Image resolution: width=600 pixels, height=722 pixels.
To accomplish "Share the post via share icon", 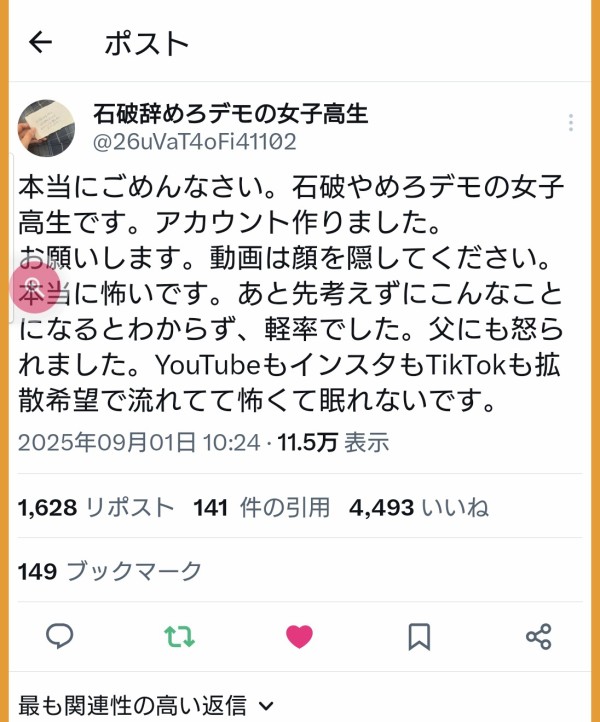I will (538, 636).
